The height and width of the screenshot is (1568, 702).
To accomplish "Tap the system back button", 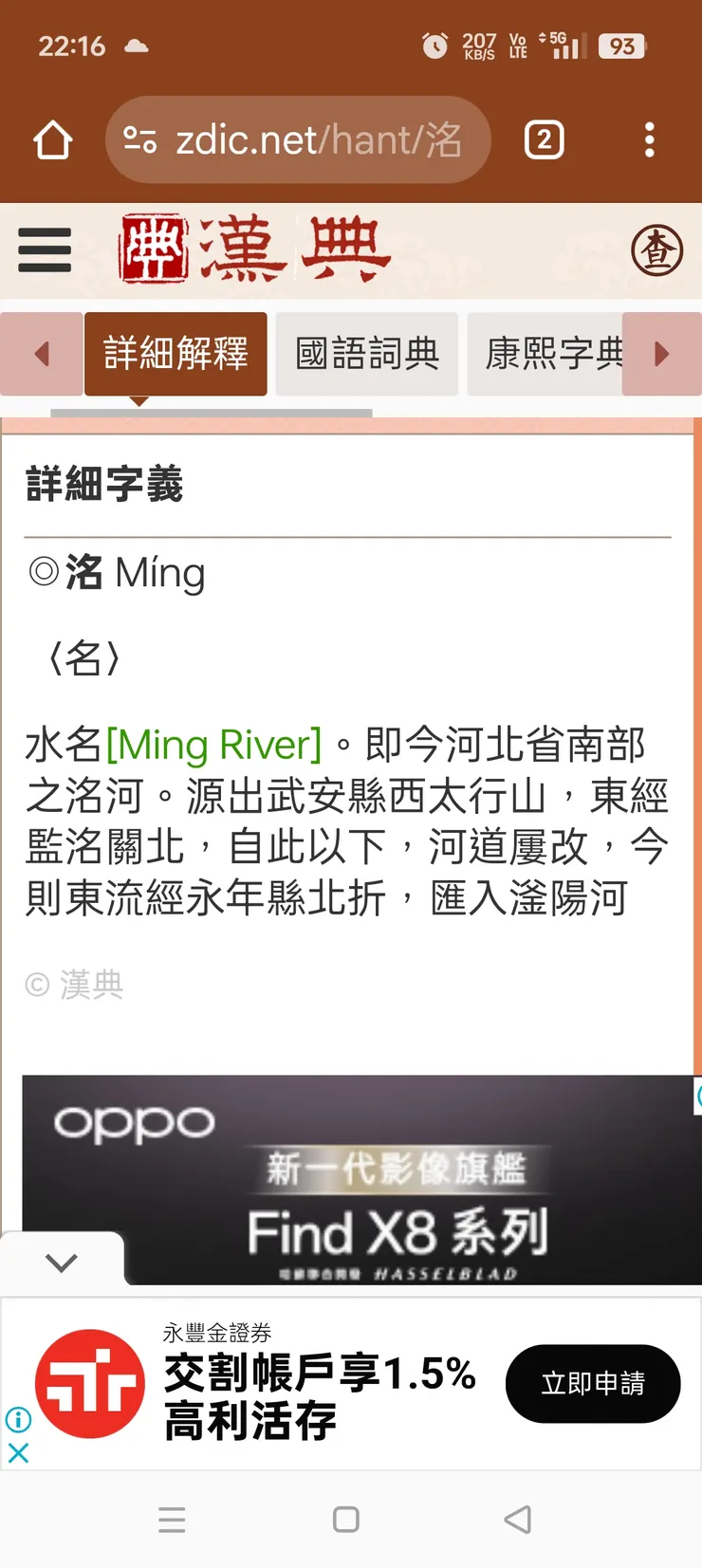I will 518,1520.
